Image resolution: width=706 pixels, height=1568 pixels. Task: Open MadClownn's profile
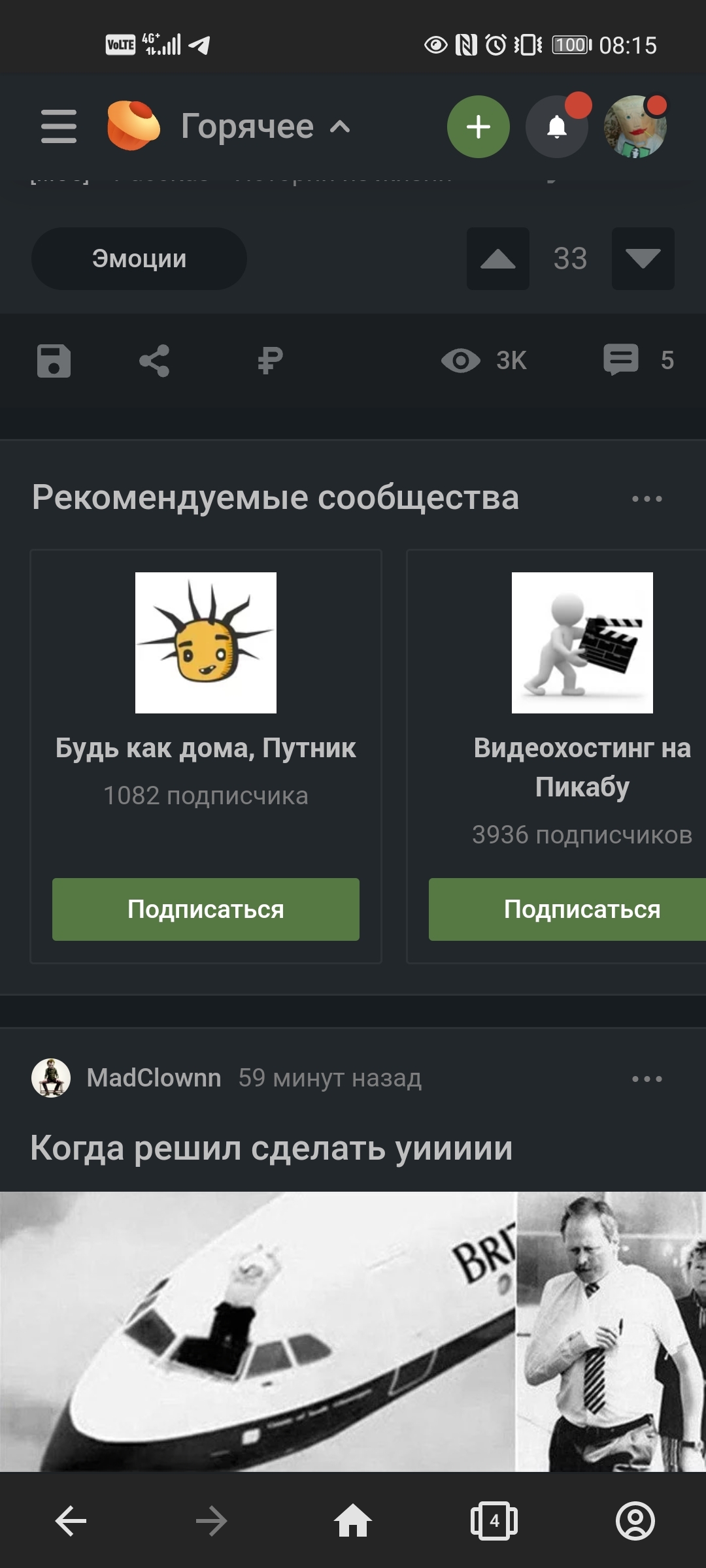coord(154,1078)
